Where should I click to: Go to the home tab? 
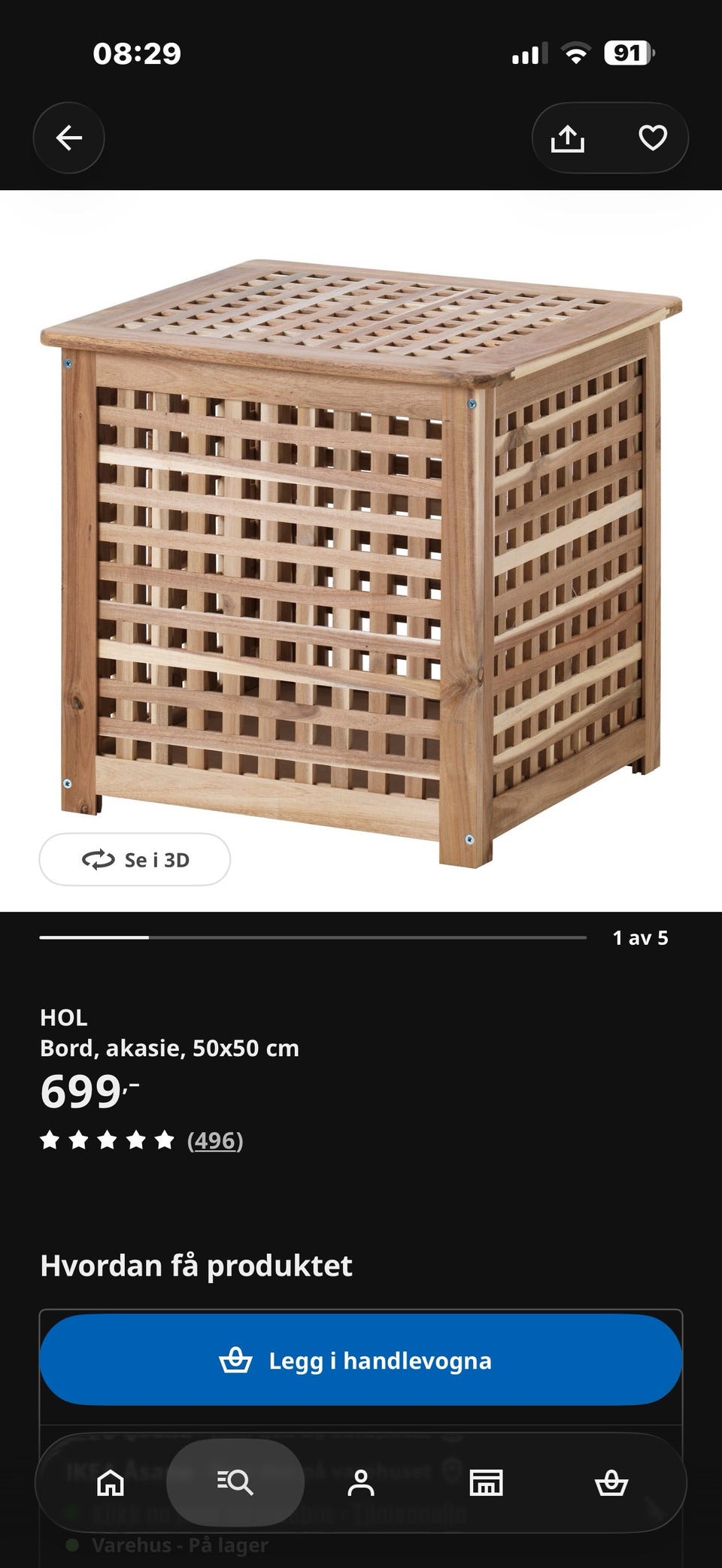click(x=111, y=1482)
